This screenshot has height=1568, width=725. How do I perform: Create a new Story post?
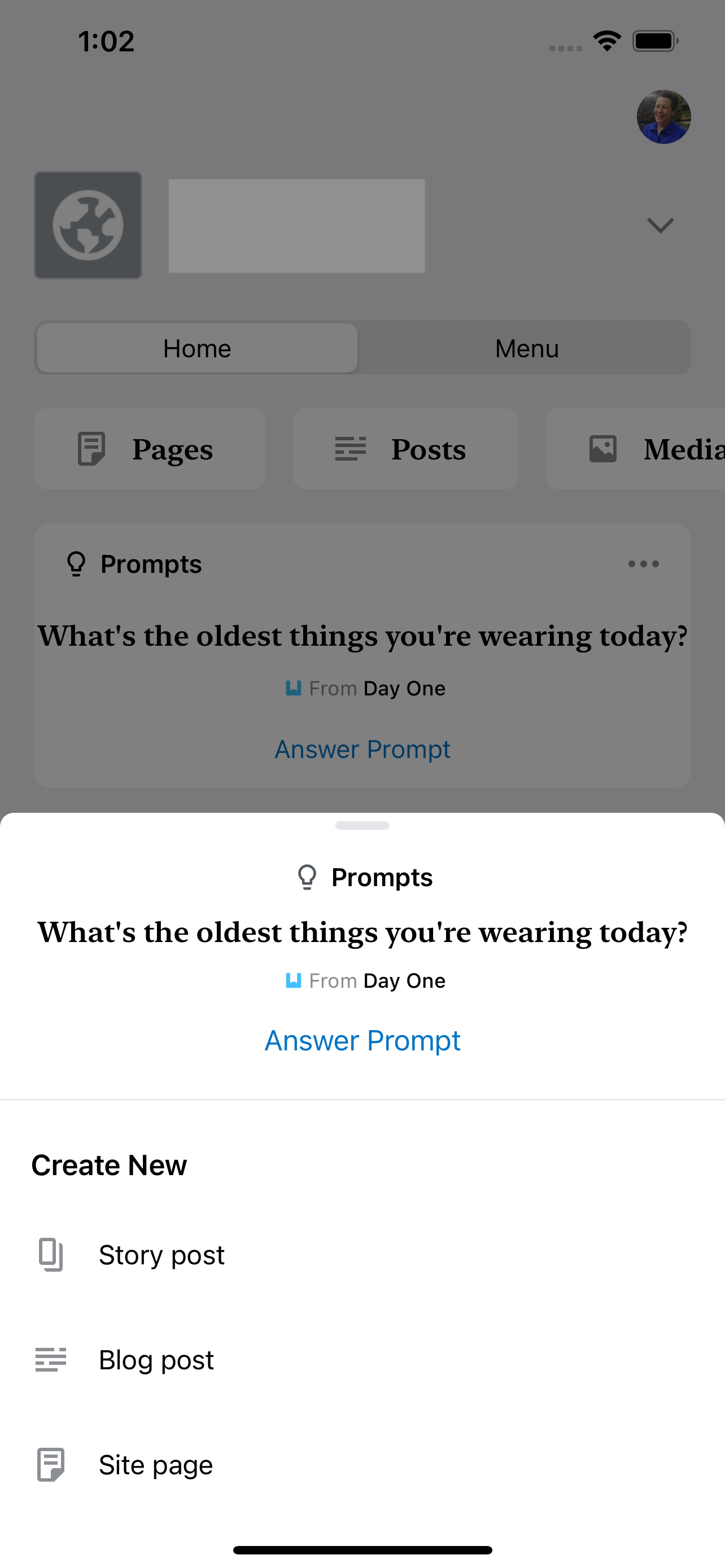[x=161, y=1255]
